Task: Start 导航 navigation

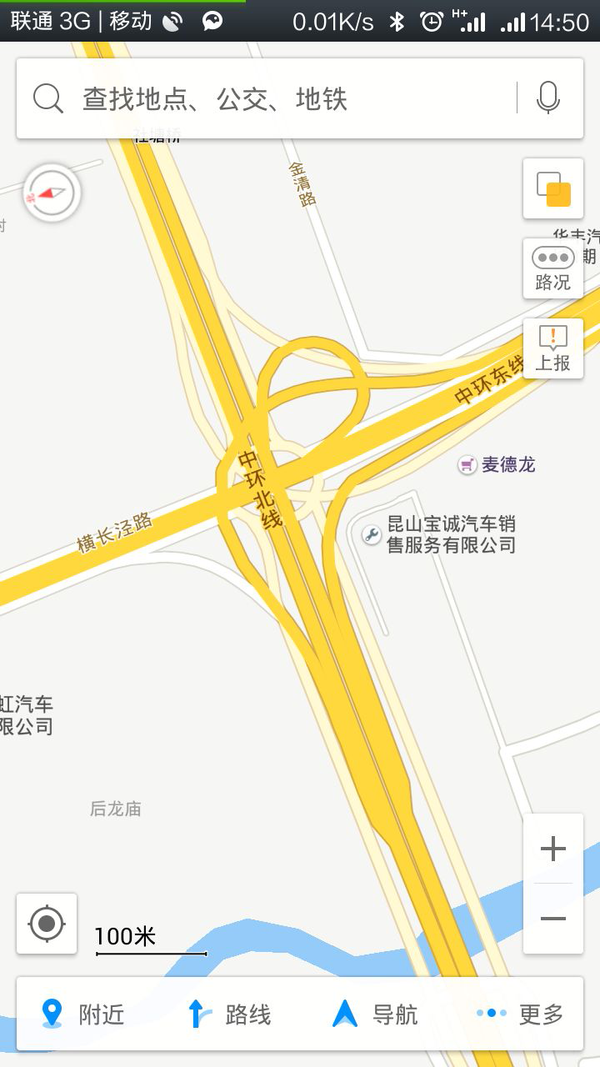Action: 374,1014
